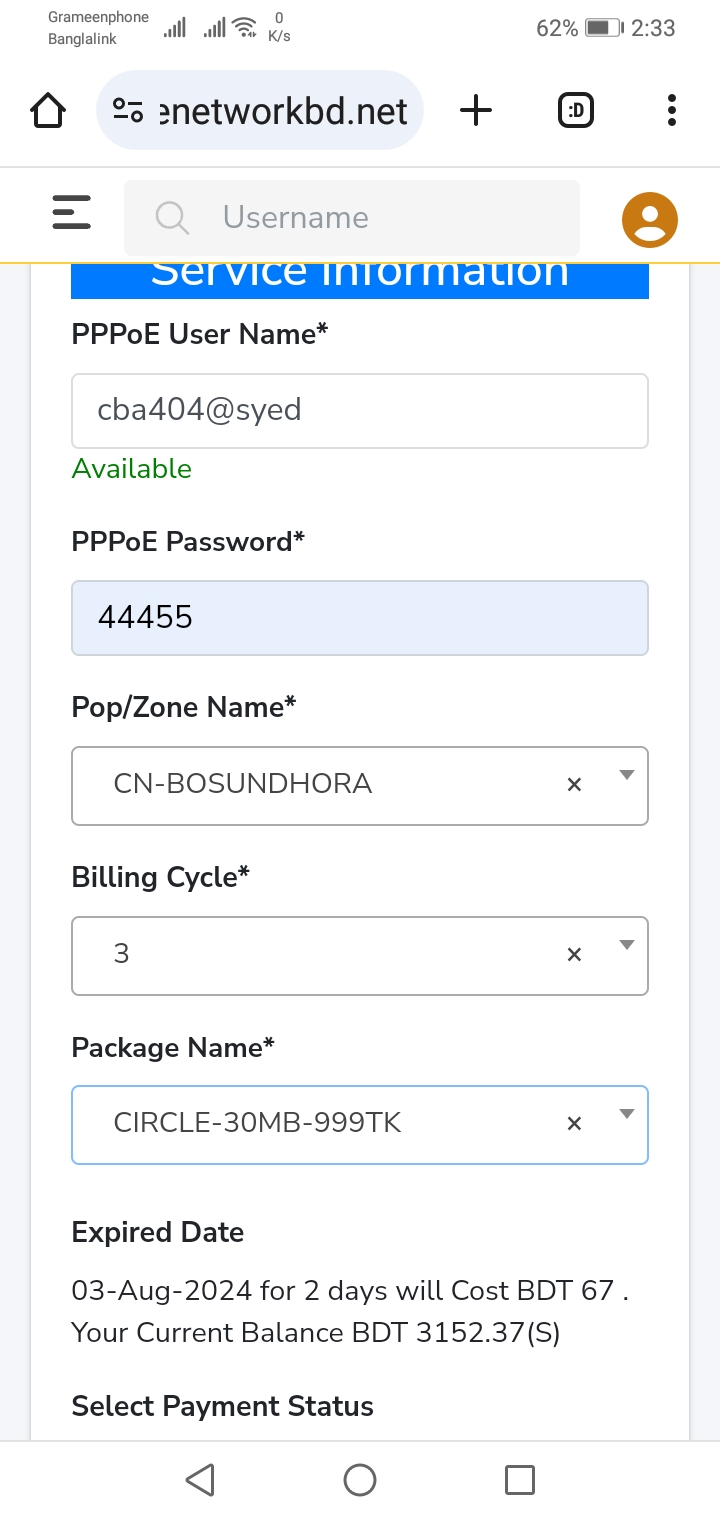Clear the CIRCLE-30MB-999TK package selection
The width and height of the screenshot is (720, 1520).
point(574,1124)
